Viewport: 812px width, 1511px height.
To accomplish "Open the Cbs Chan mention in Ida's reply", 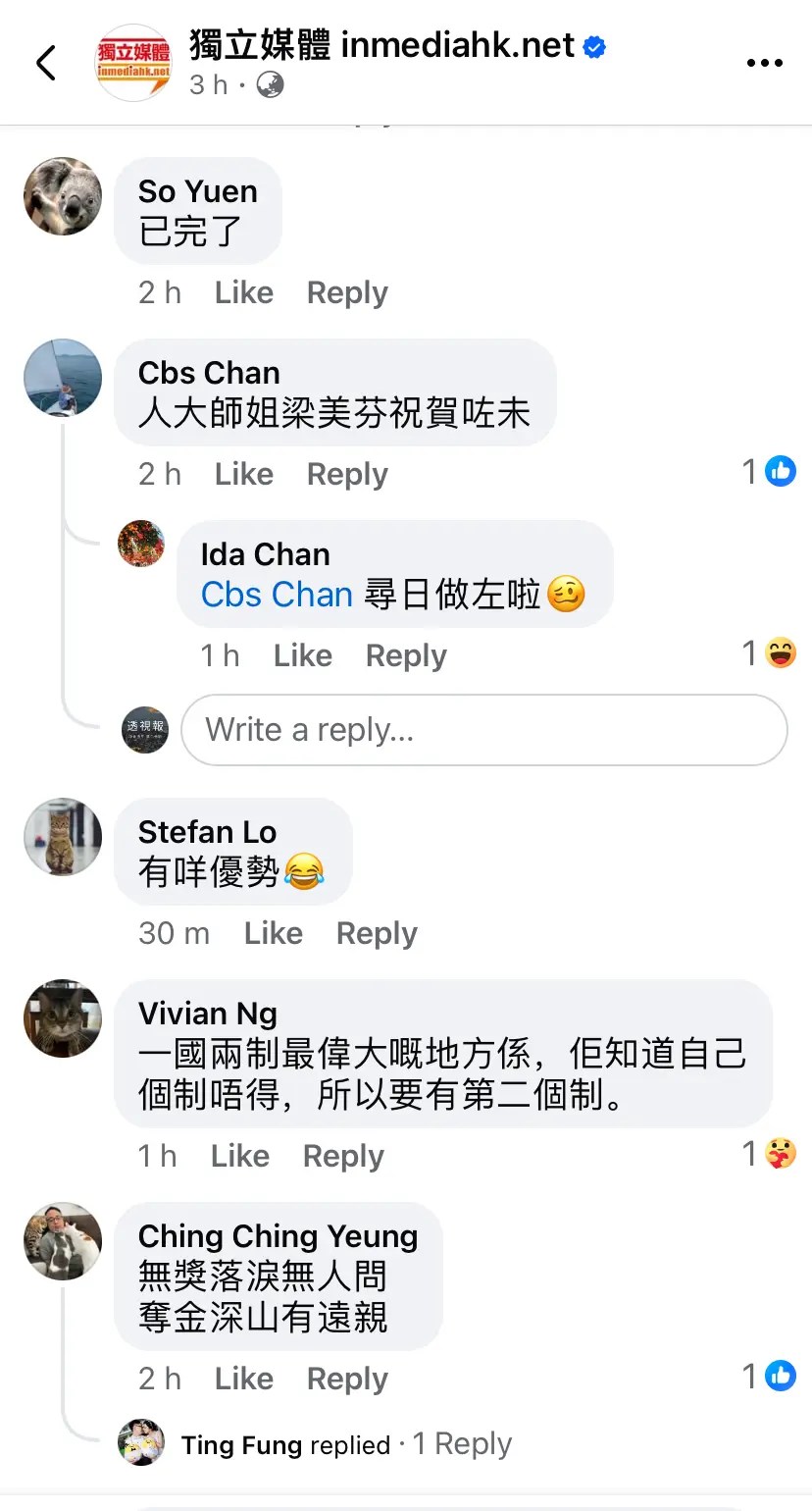I will [x=277, y=595].
